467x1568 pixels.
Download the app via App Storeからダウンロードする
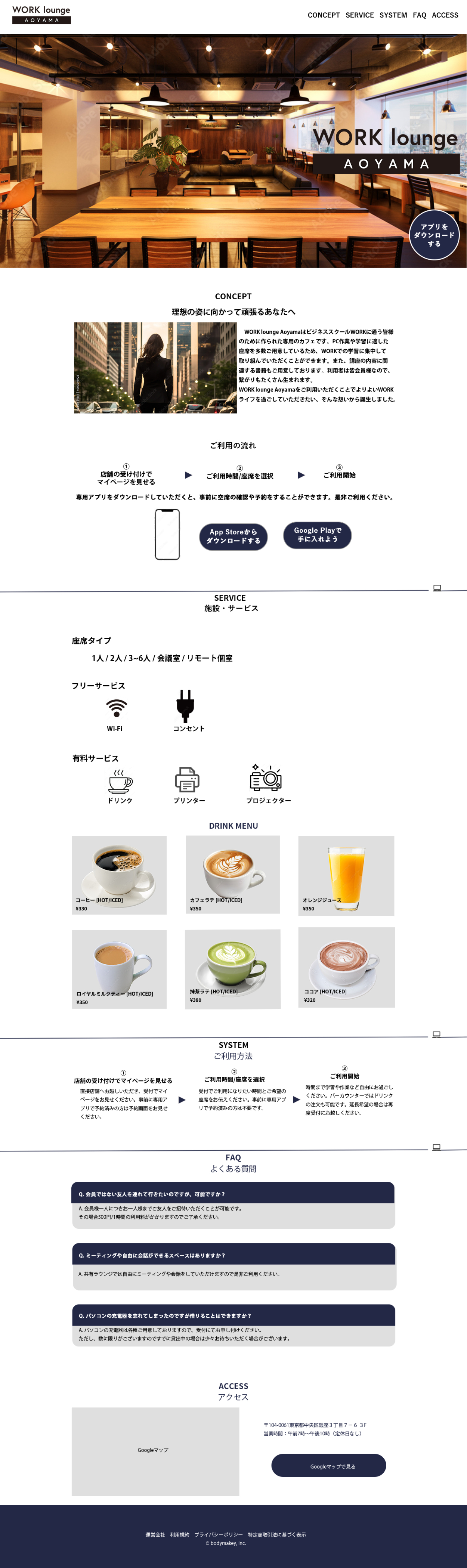[x=233, y=536]
